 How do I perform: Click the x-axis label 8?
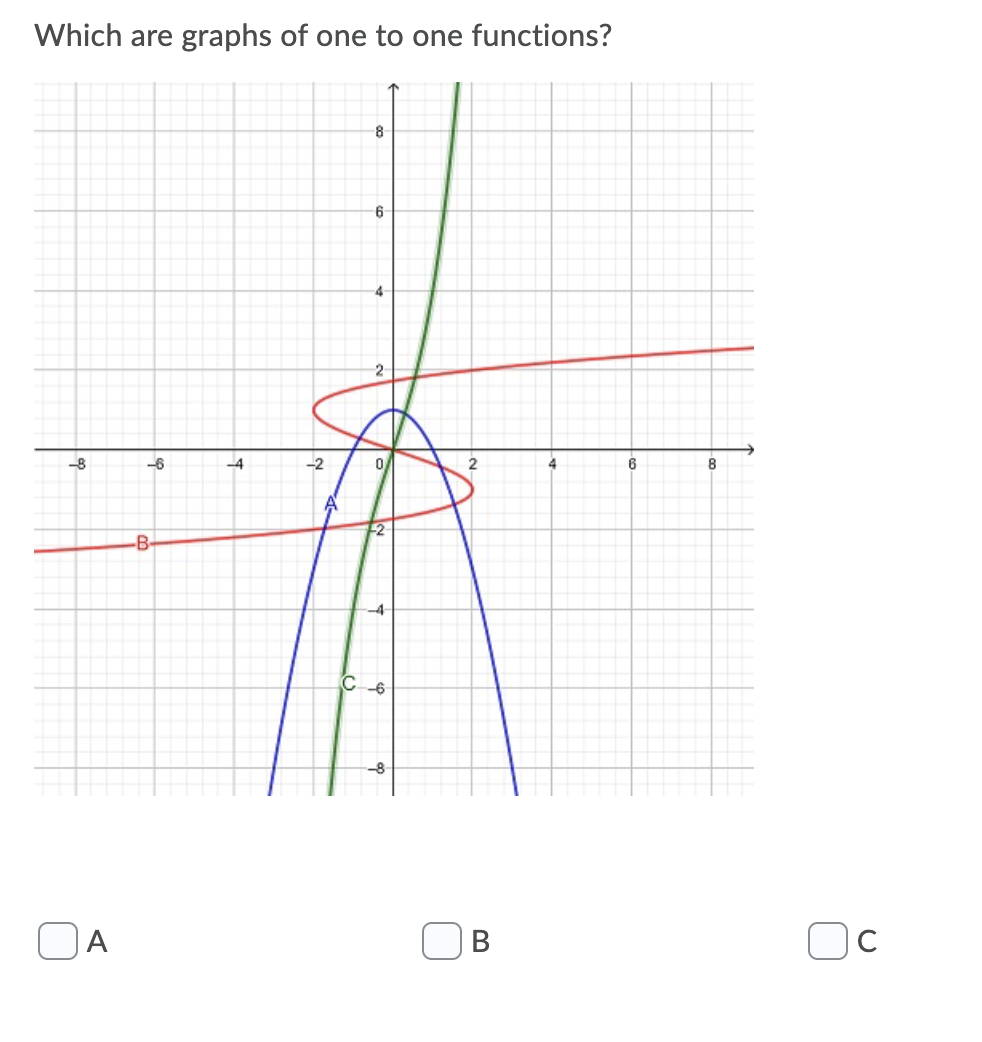tap(712, 464)
